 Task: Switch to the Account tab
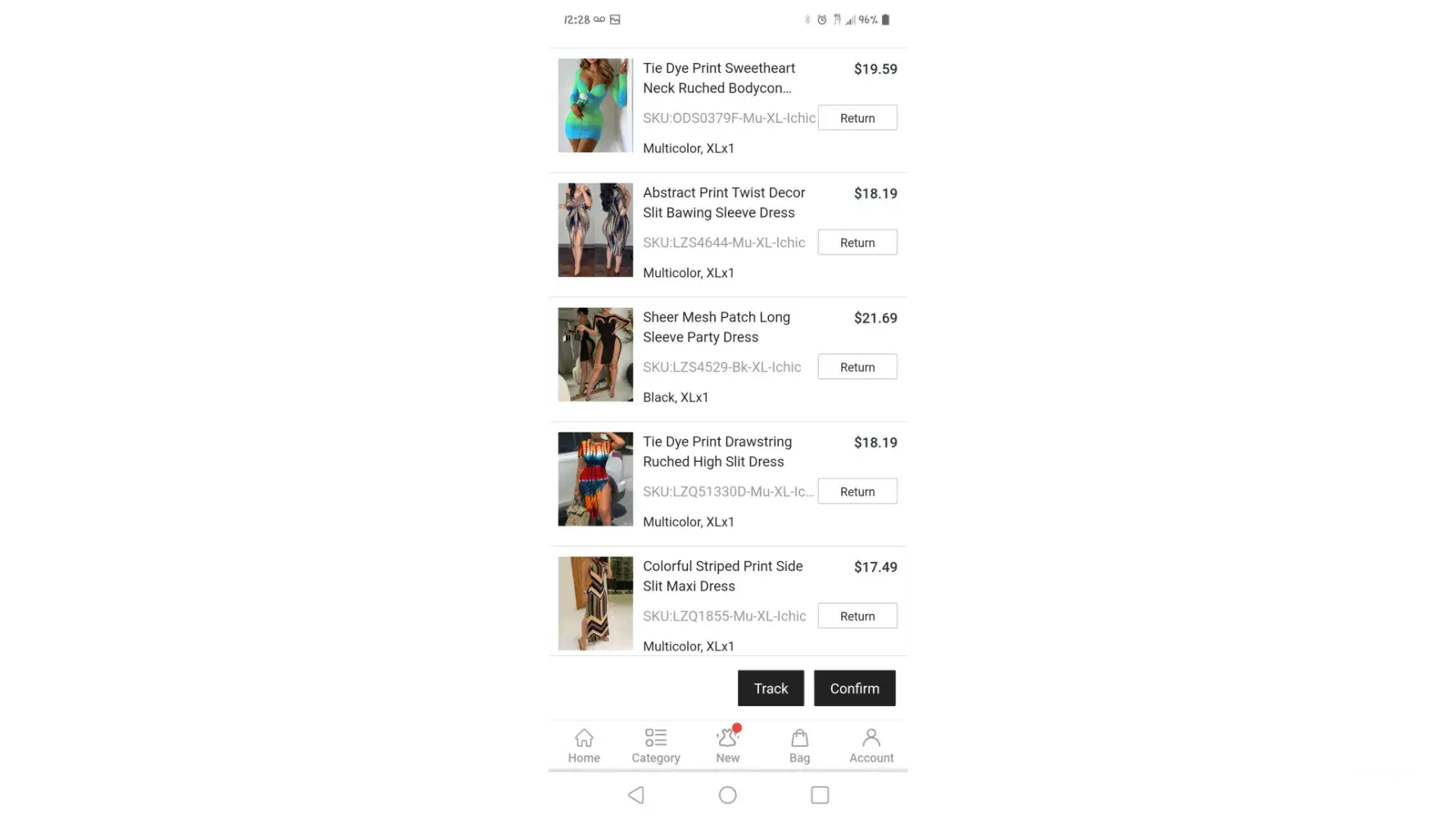coord(871,746)
